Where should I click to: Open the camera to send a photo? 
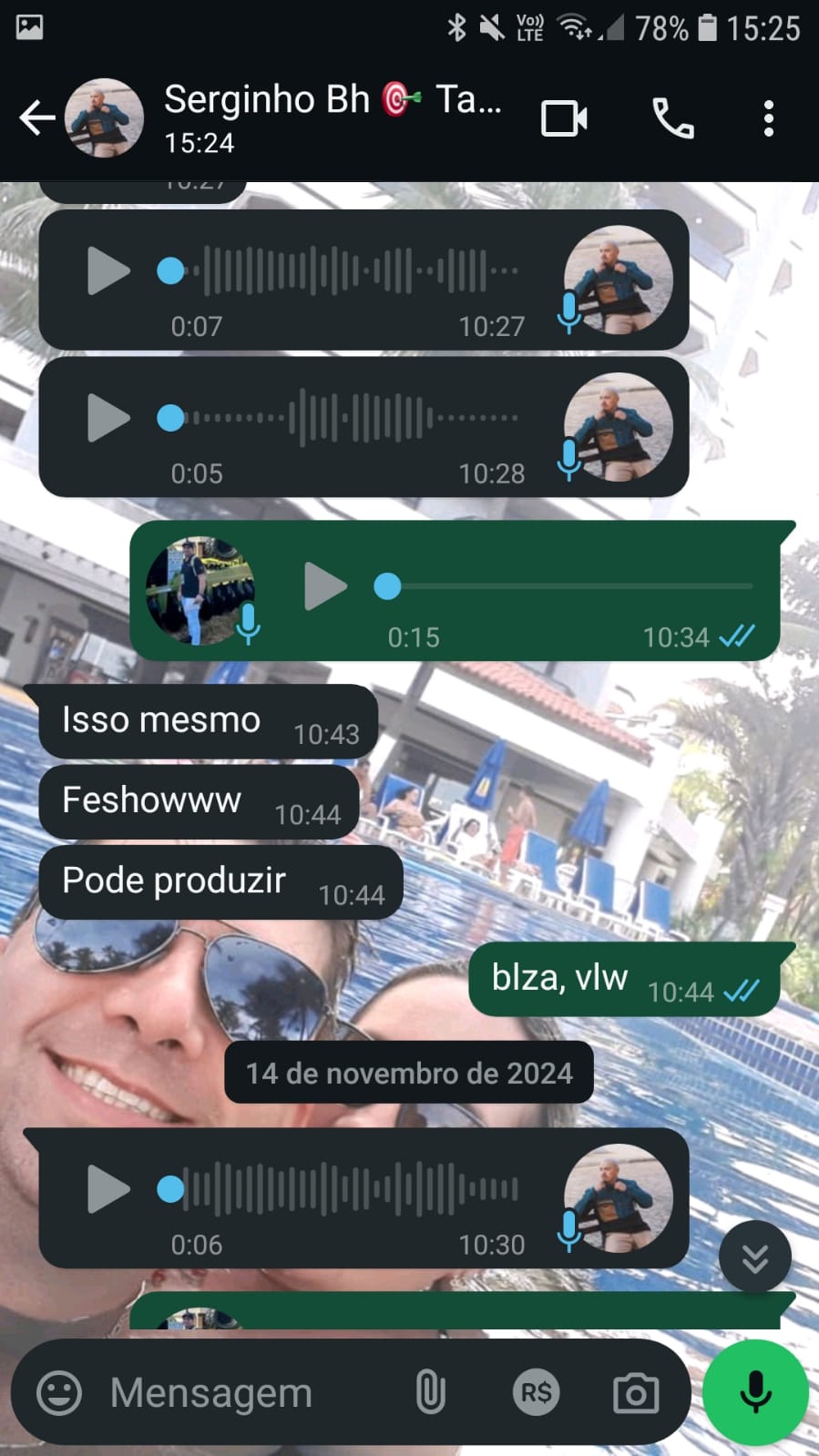(636, 1393)
